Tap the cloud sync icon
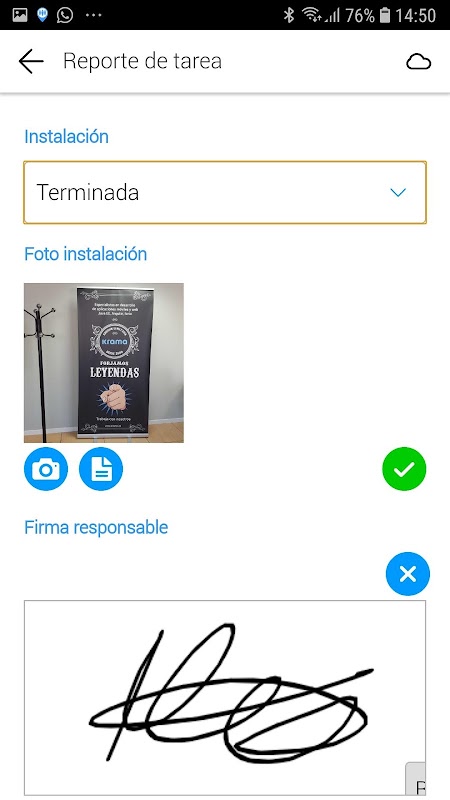The width and height of the screenshot is (450, 800). click(418, 62)
